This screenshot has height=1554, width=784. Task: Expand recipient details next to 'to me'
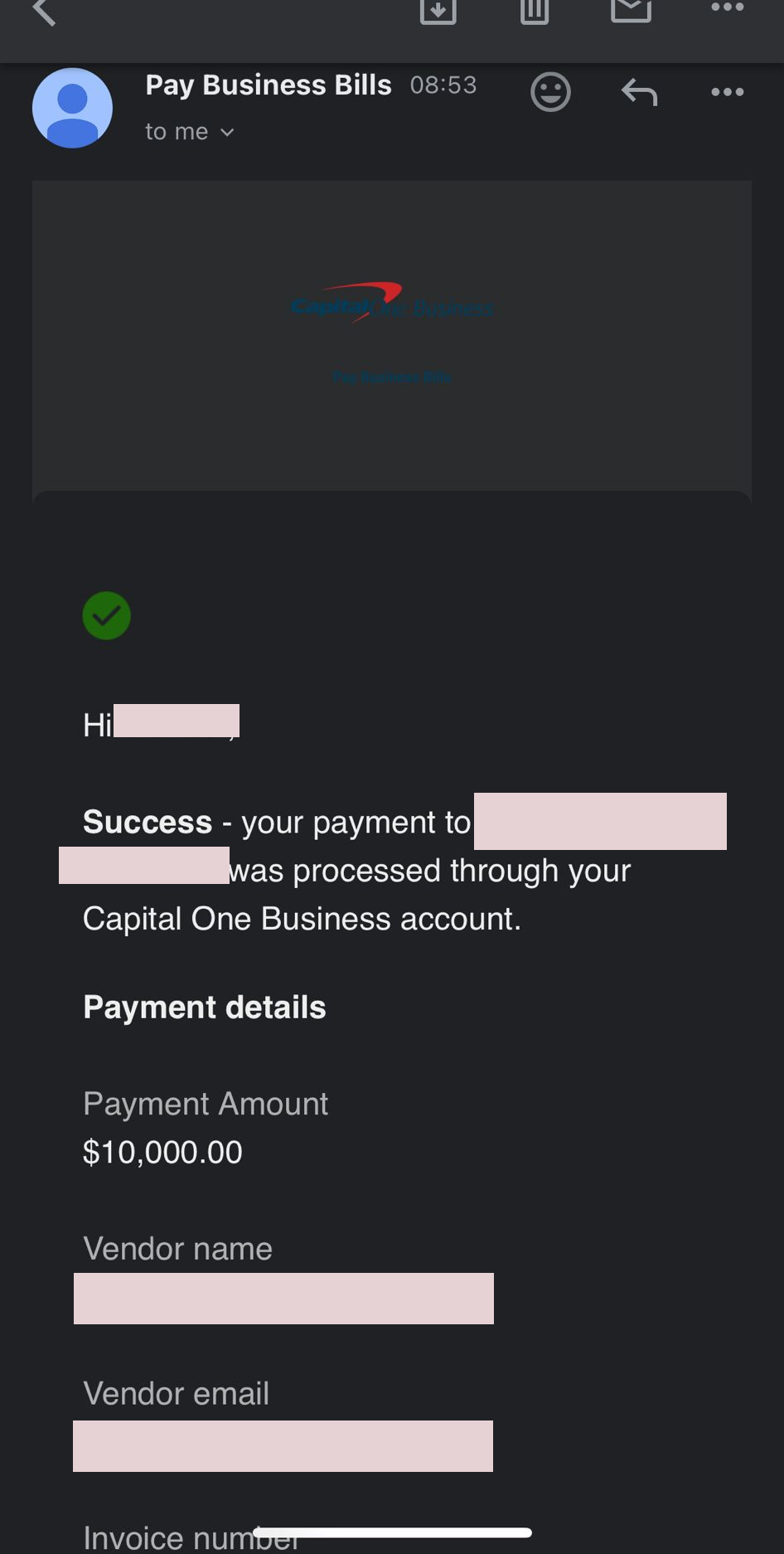point(227,133)
